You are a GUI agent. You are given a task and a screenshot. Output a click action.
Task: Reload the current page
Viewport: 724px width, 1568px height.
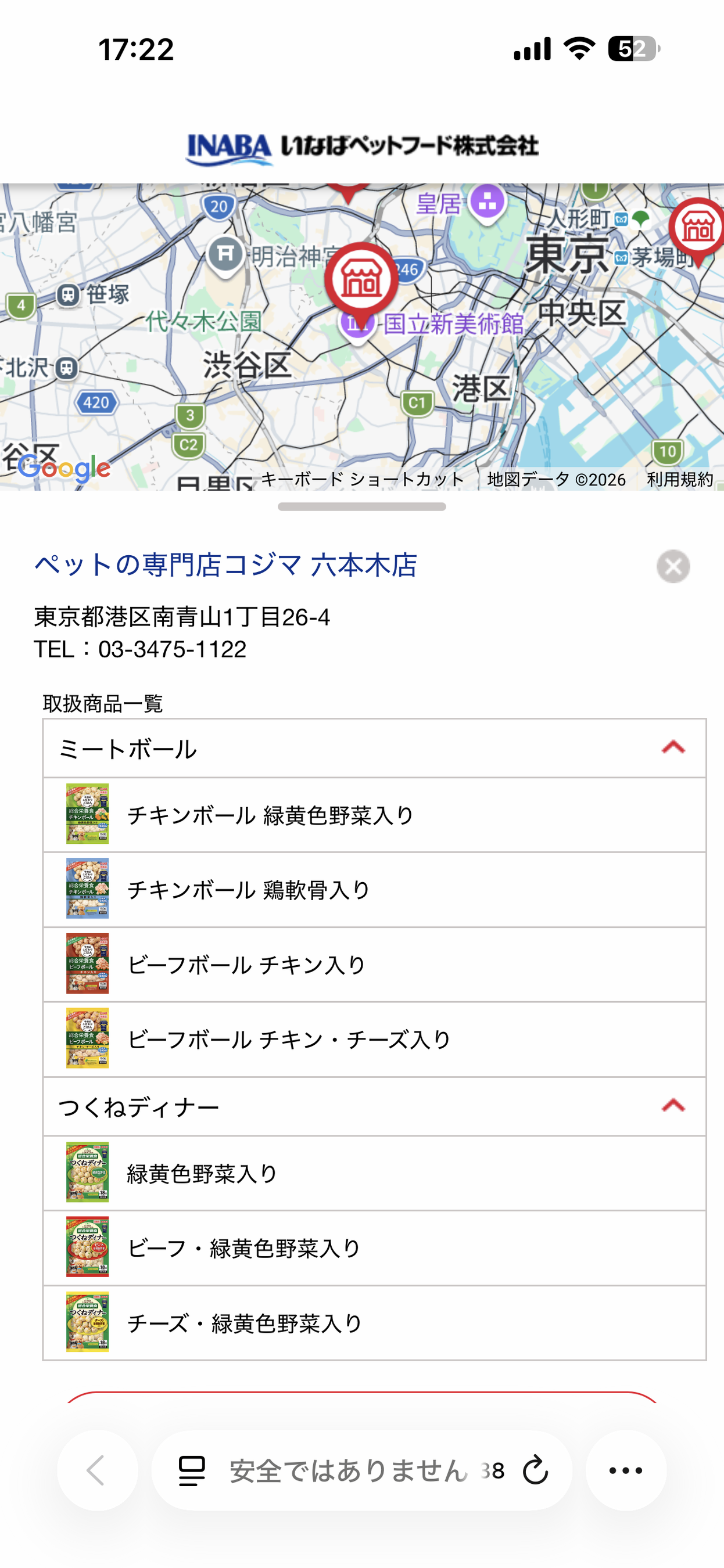pyautogui.click(x=535, y=1470)
